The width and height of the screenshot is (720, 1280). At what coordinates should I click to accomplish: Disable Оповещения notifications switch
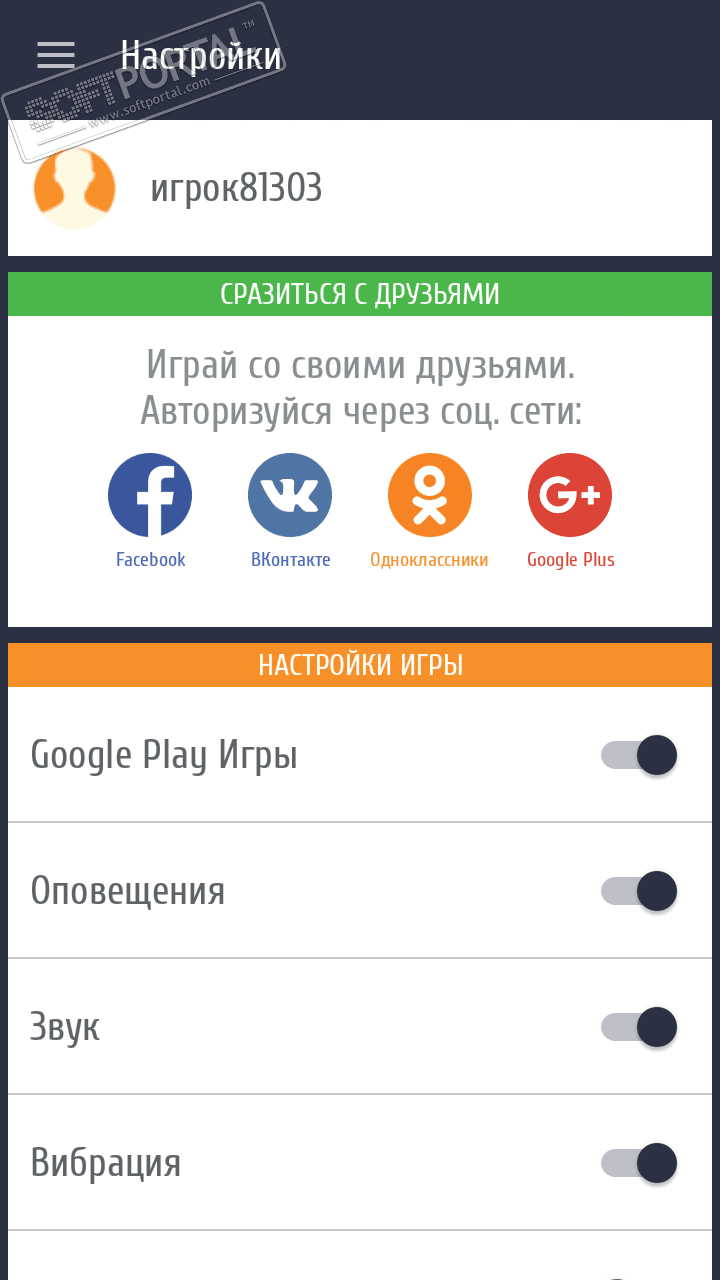click(639, 891)
